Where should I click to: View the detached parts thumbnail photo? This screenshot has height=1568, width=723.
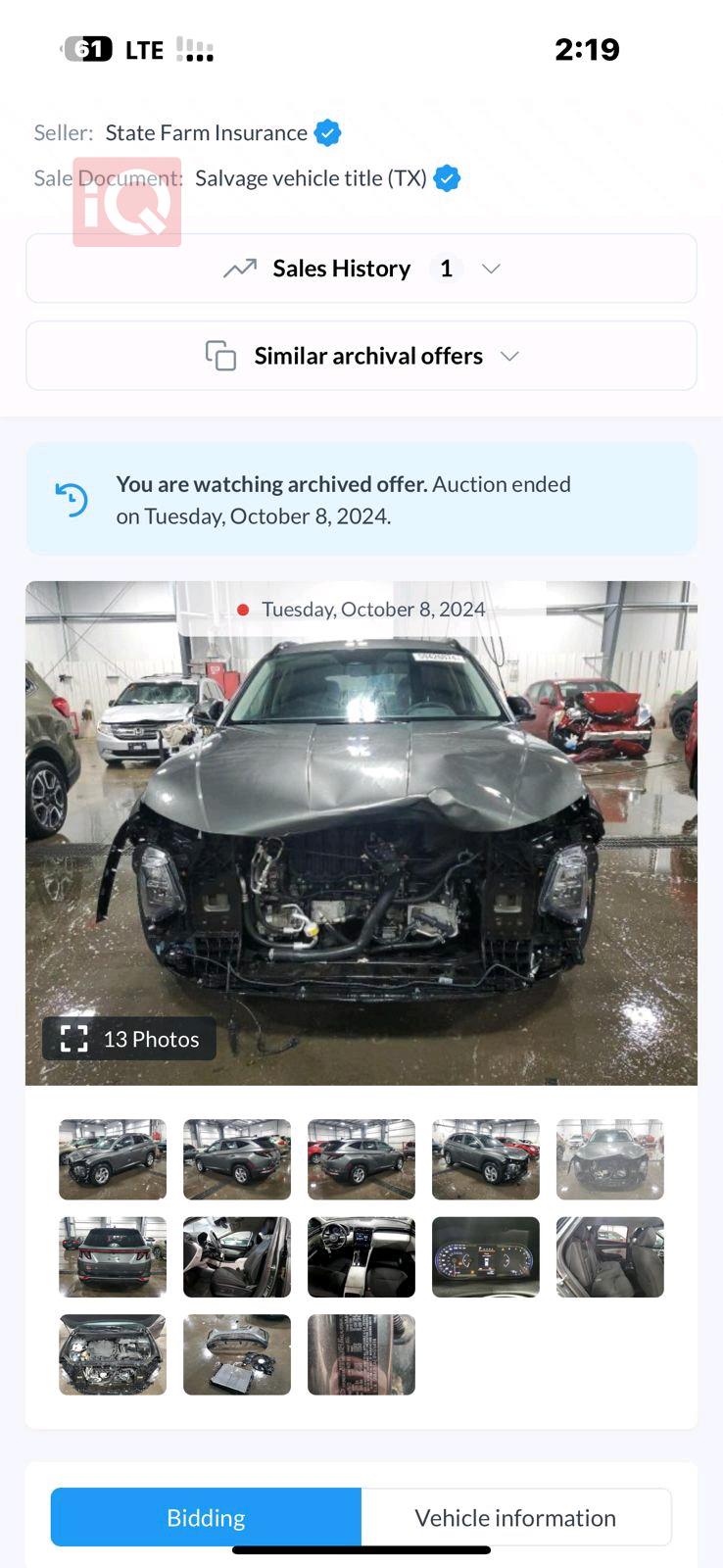coord(237,1354)
